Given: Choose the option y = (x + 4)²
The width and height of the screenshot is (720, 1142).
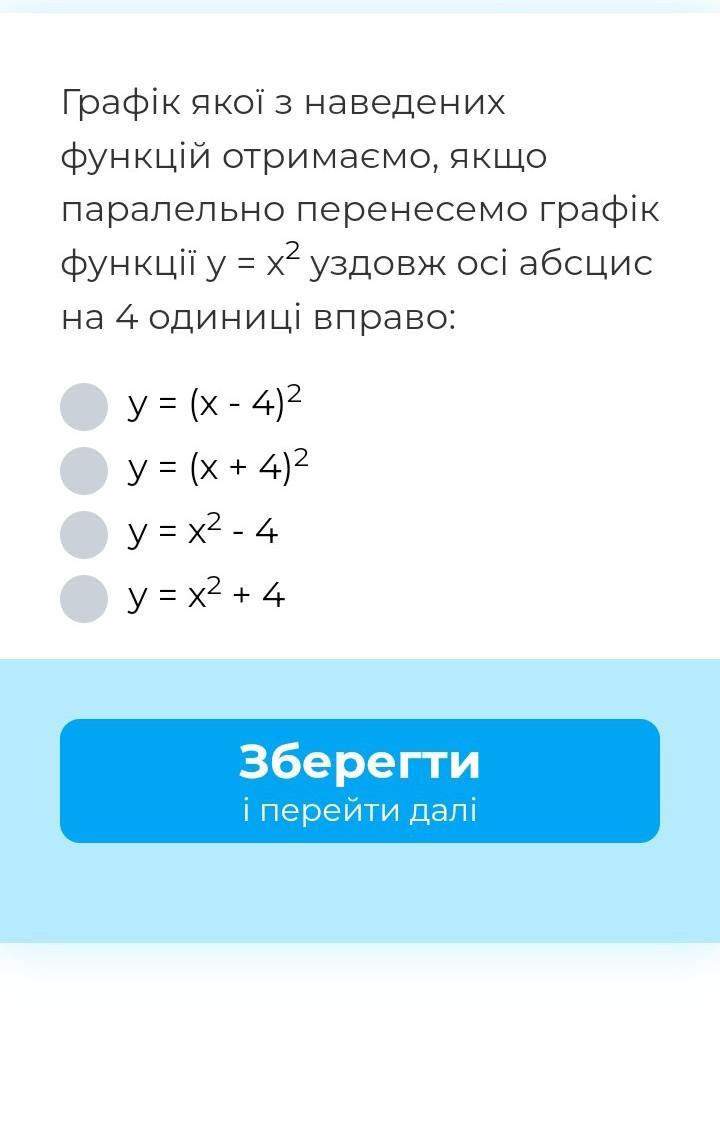Looking at the screenshot, I should 84,470.
